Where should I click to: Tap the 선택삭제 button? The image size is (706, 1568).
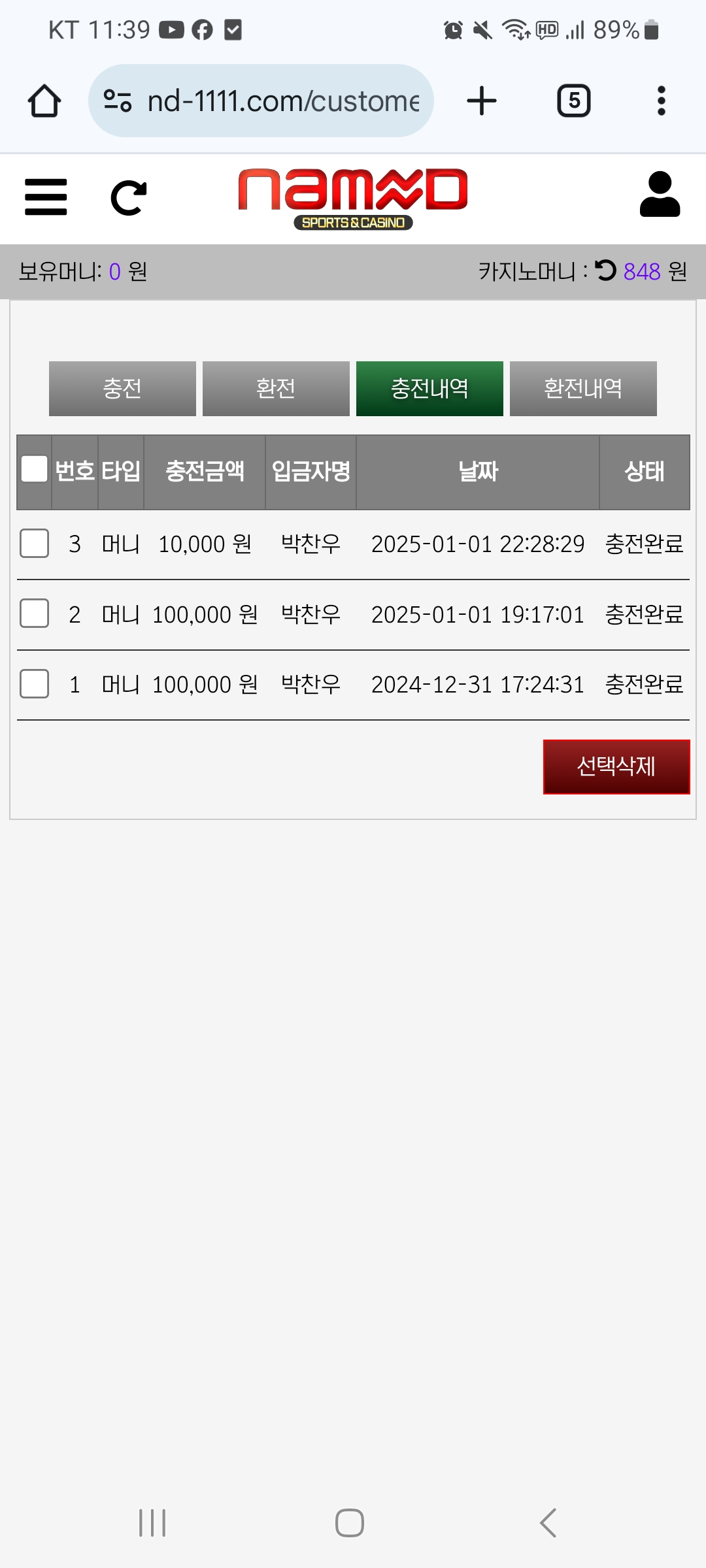(616, 767)
